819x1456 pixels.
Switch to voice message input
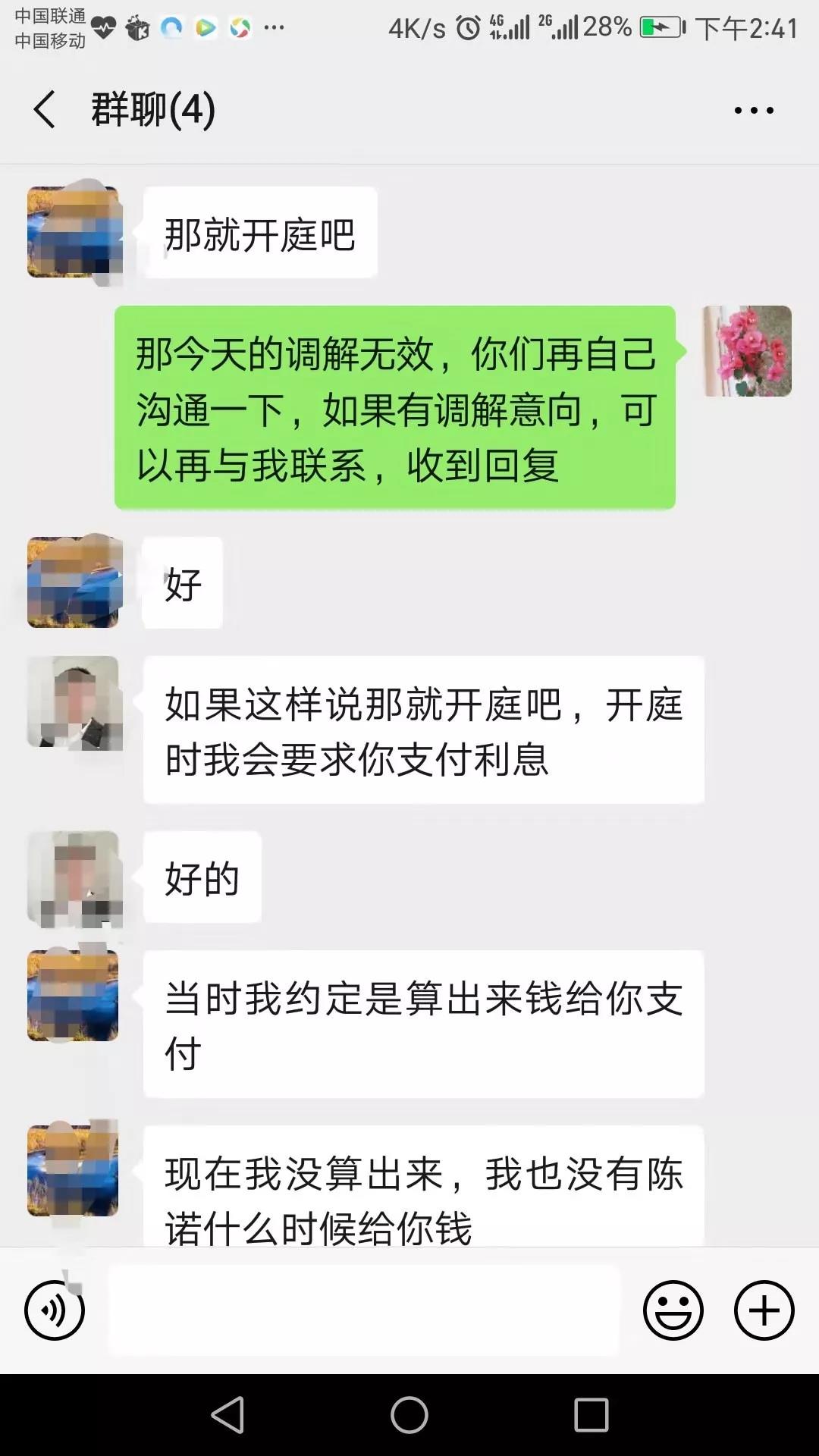[x=54, y=1310]
